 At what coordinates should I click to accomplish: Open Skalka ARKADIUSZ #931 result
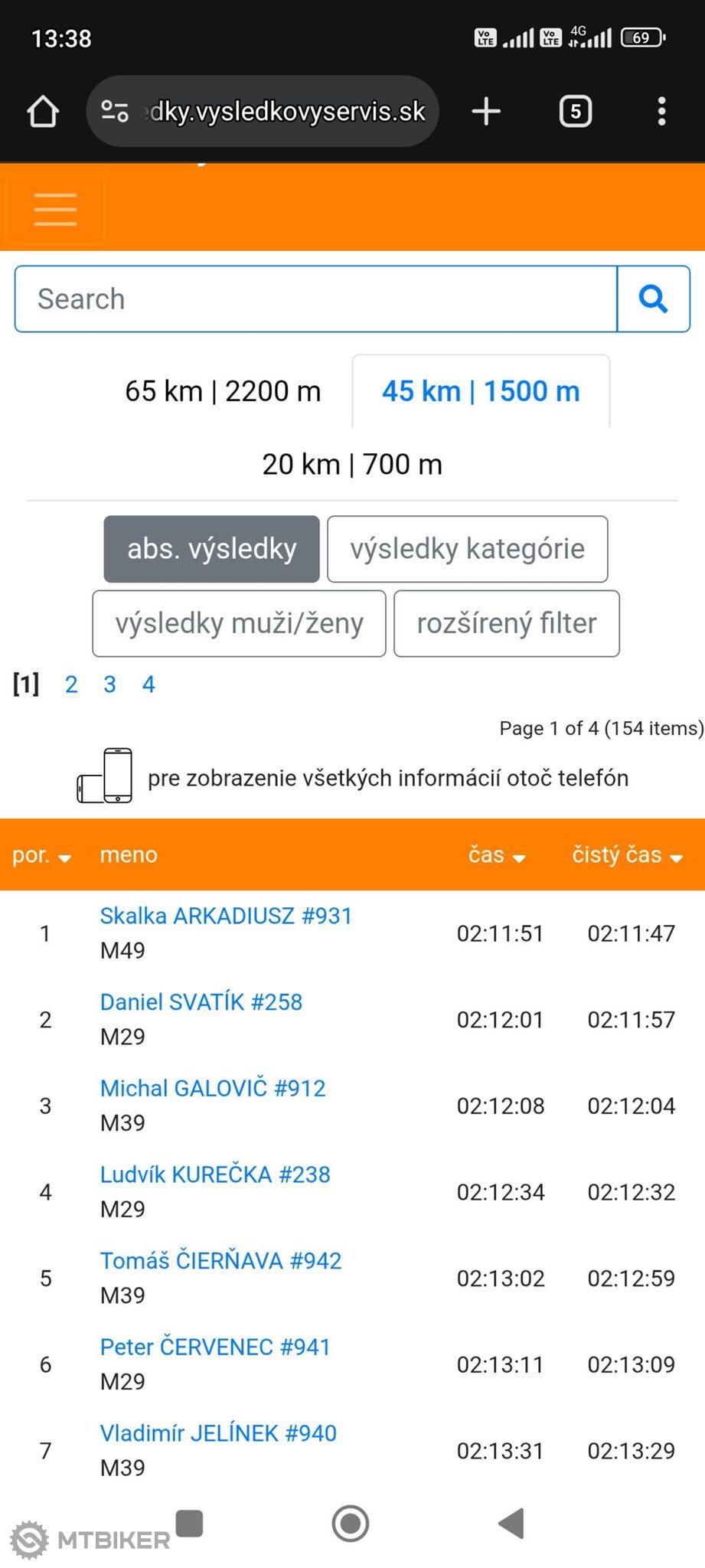pos(226,916)
